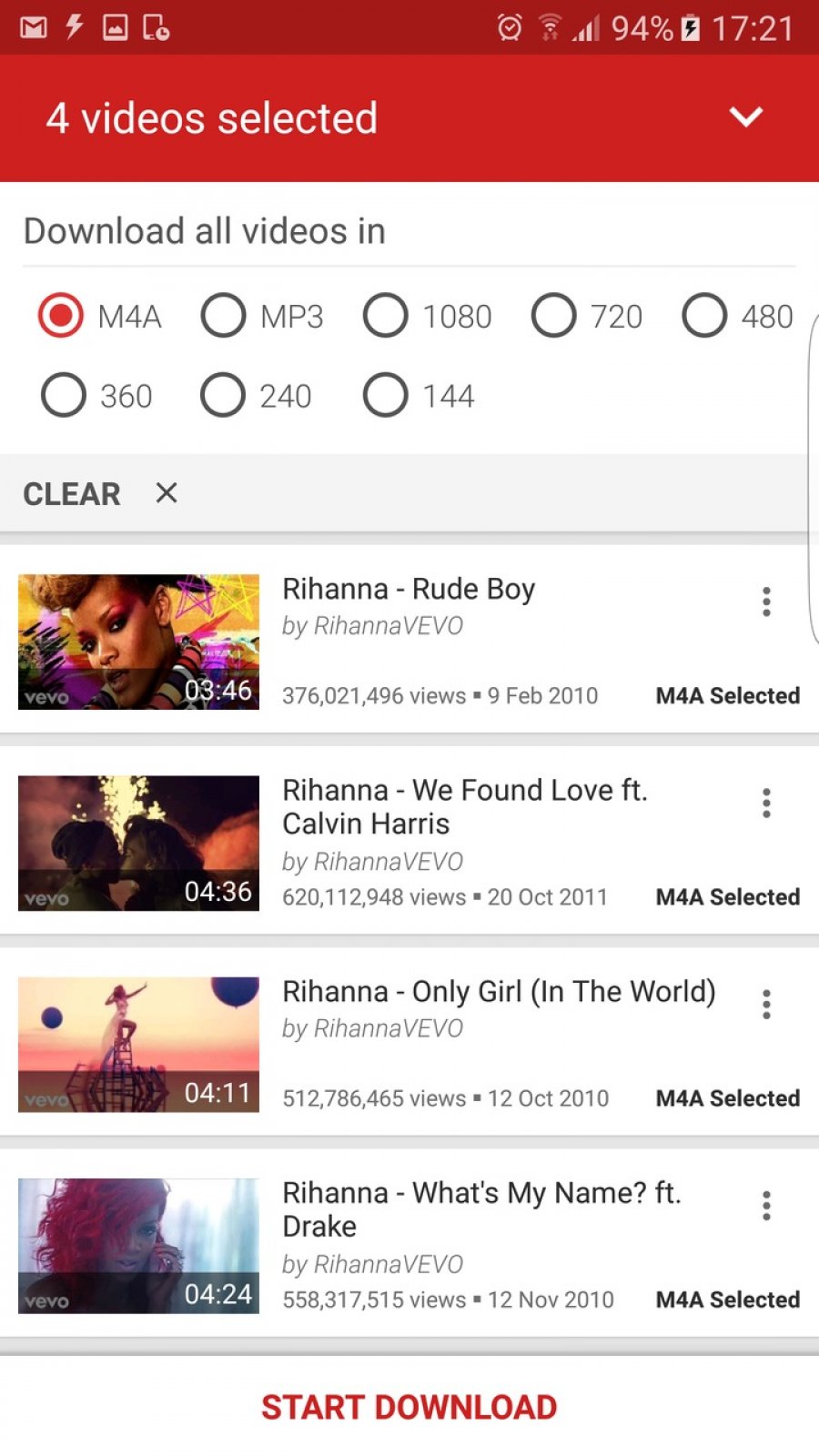The height and width of the screenshot is (1456, 819).
Task: Start downloading the selected videos
Action: pyautogui.click(x=409, y=1407)
